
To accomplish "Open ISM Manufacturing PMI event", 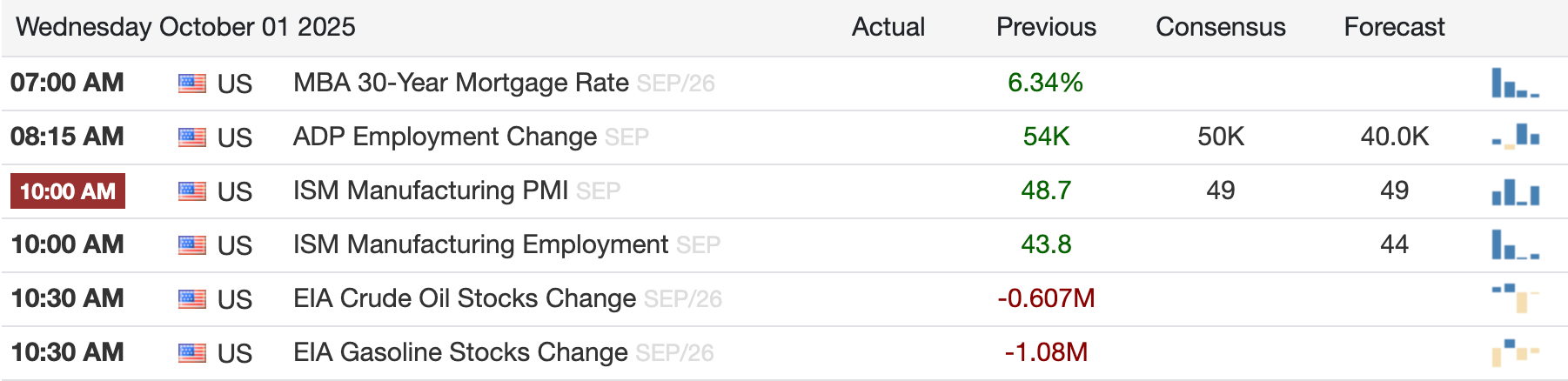I will coord(430,190).
